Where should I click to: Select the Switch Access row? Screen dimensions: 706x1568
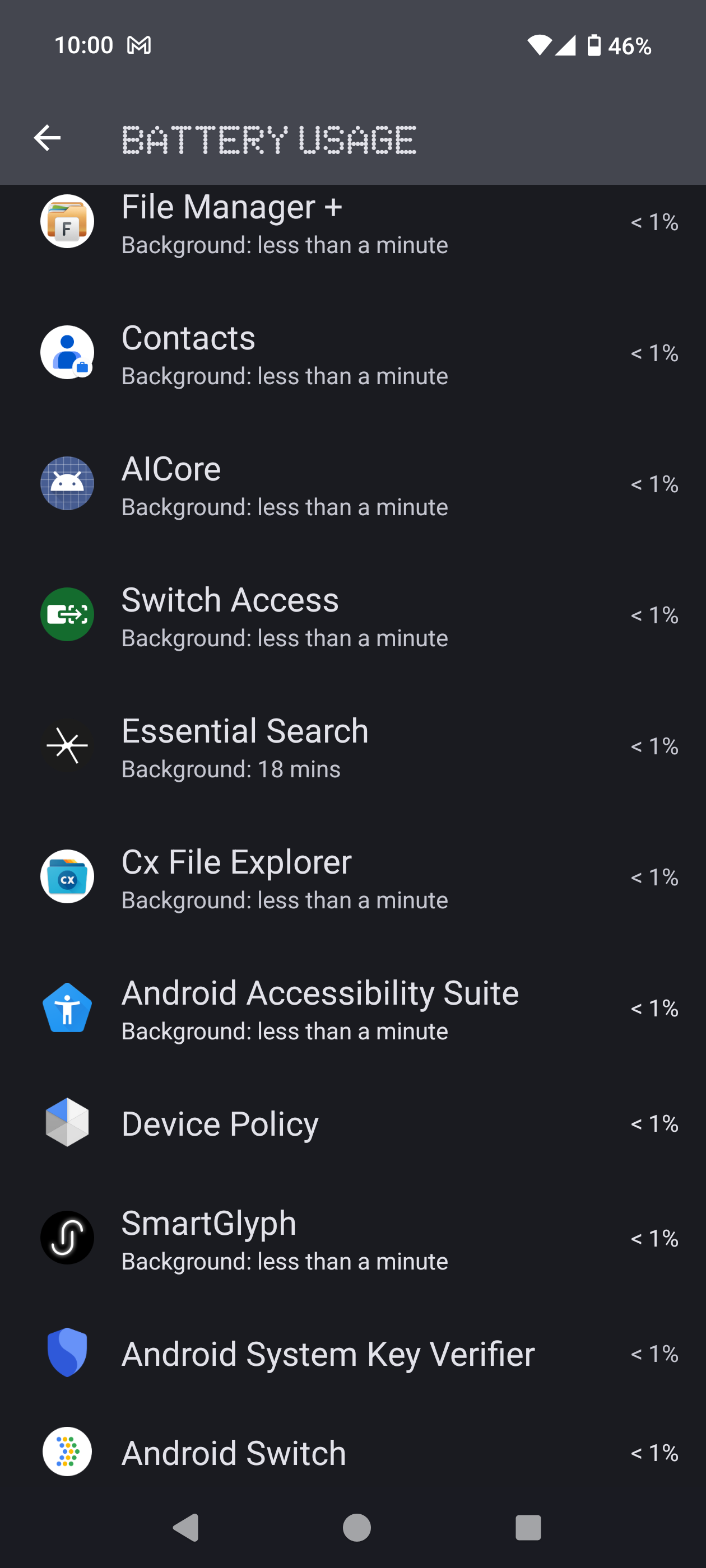(352, 615)
